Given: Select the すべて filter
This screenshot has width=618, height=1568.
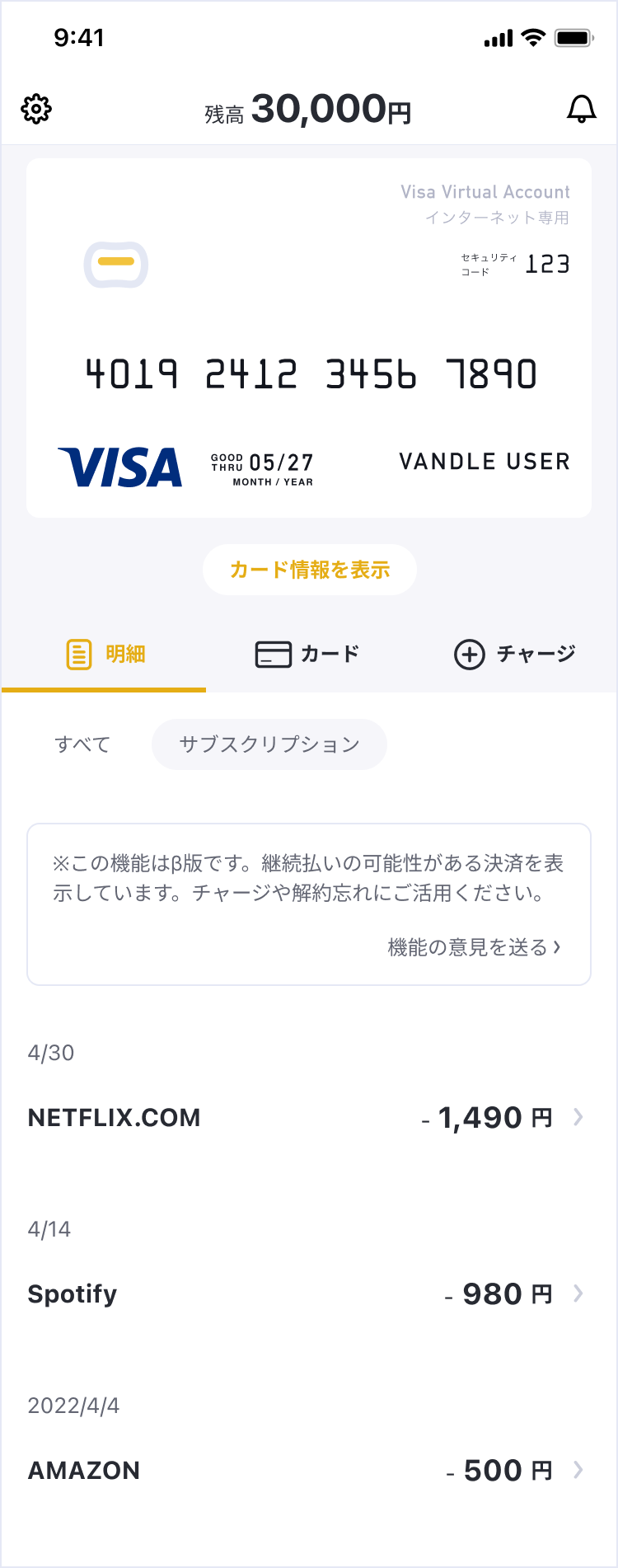Looking at the screenshot, I should tap(82, 744).
